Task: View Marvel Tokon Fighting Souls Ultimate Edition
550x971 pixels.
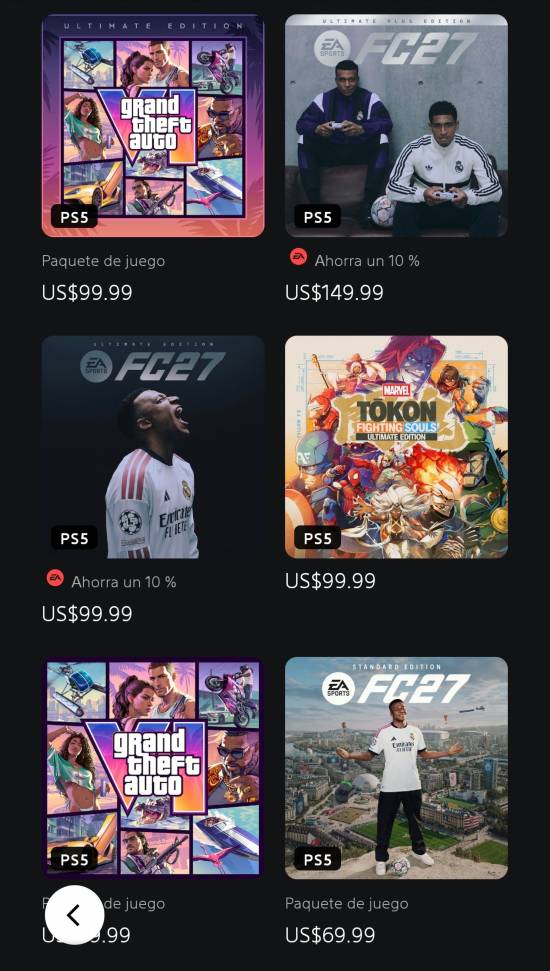Action: pyautogui.click(x=396, y=447)
